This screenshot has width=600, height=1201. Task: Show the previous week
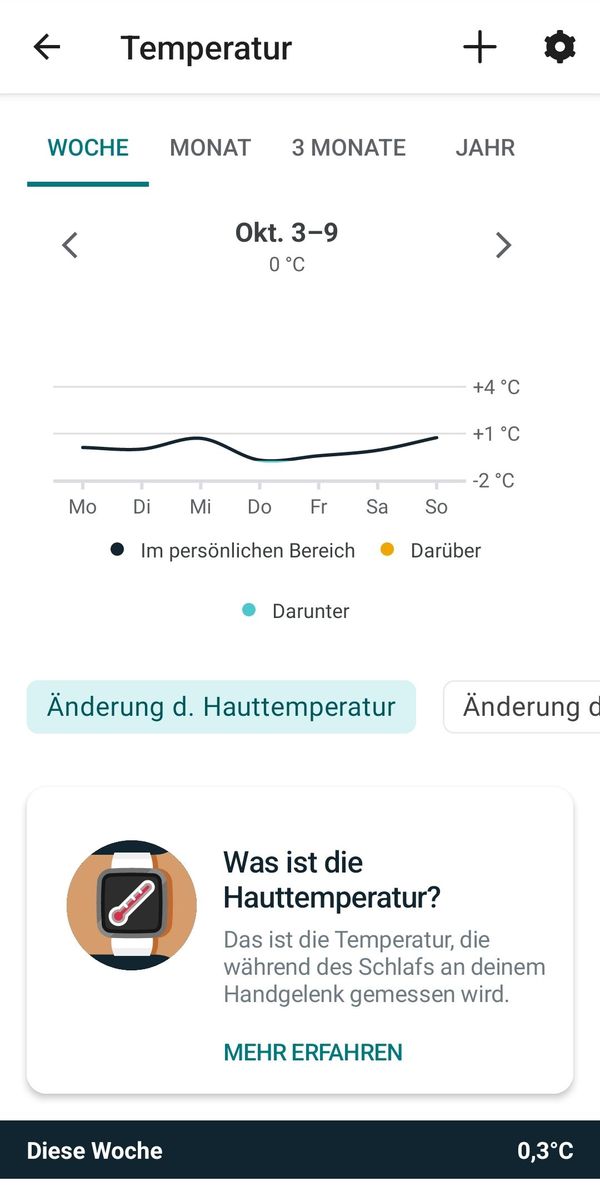[x=70, y=245]
